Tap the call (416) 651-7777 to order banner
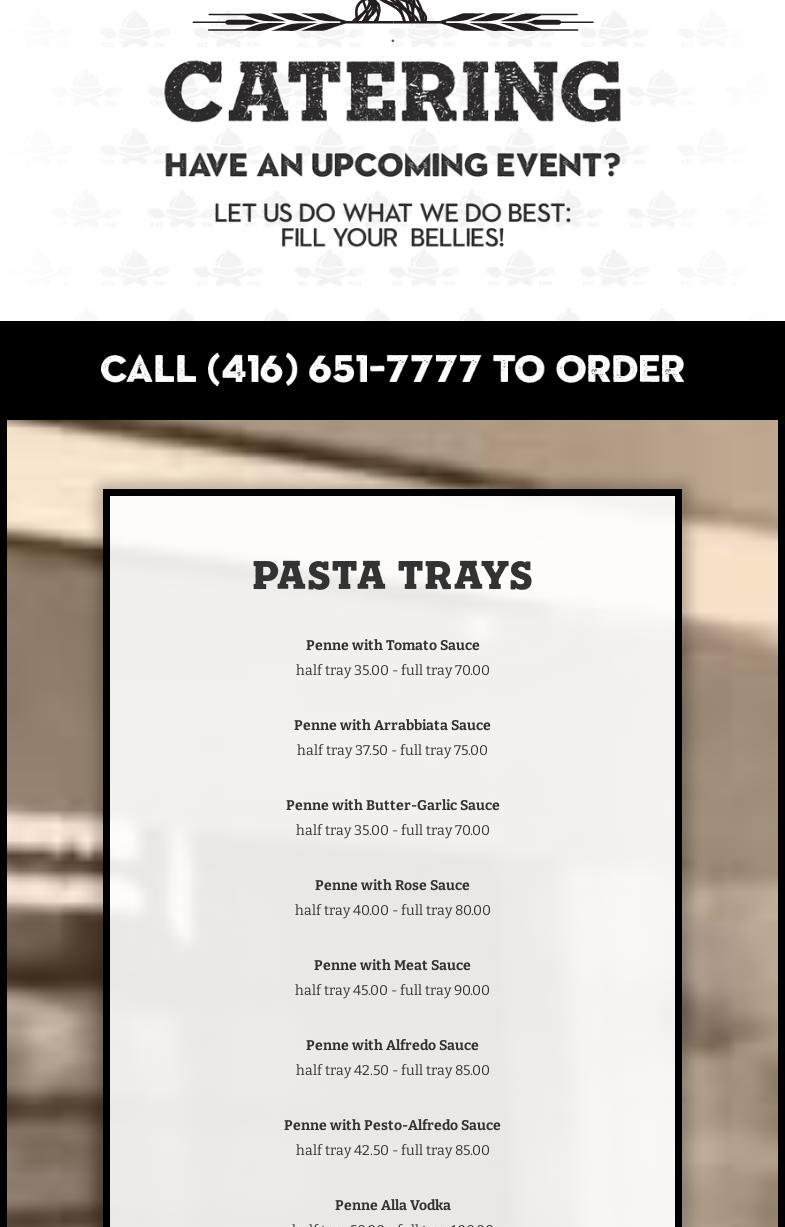This screenshot has height=1227, width=785. coord(392,369)
